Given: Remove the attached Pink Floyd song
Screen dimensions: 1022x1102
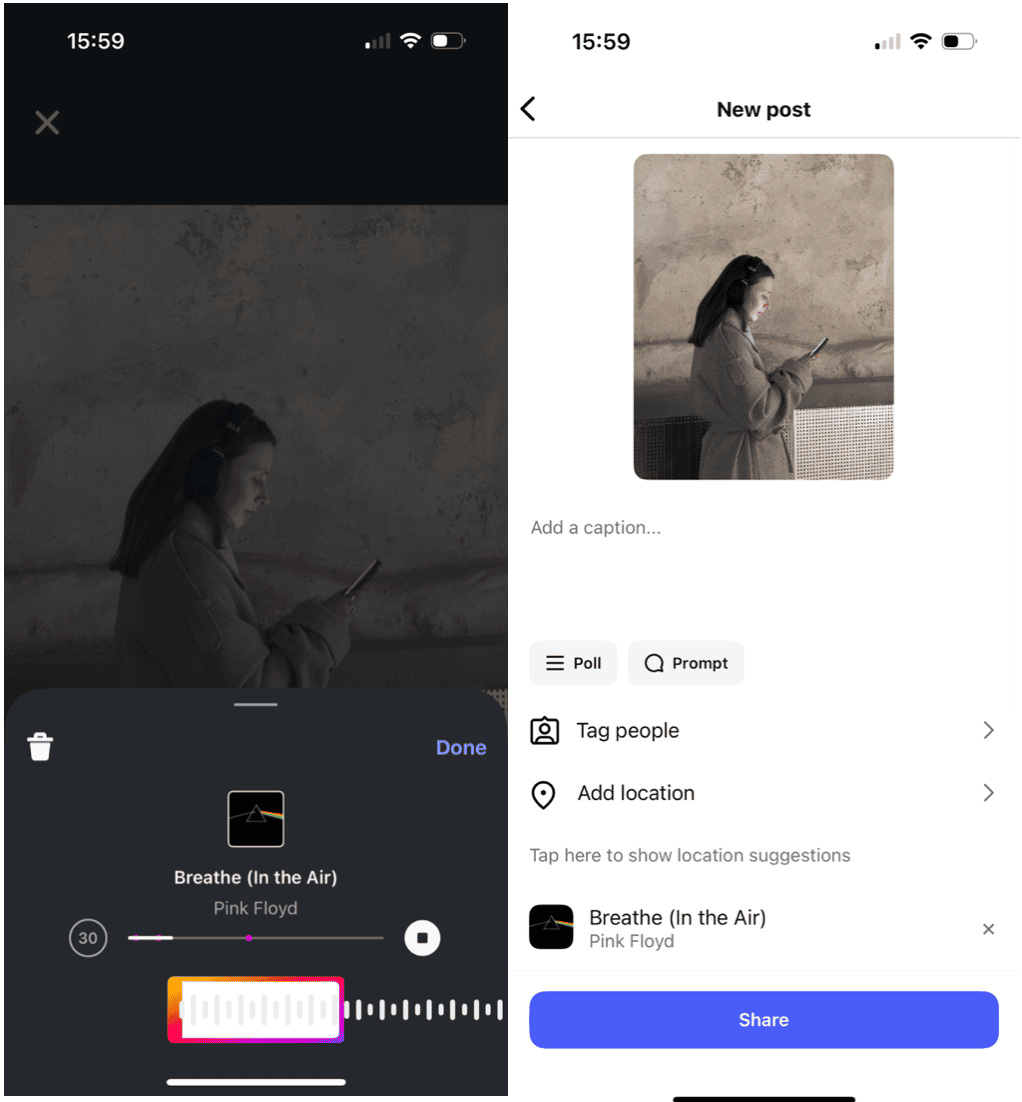Looking at the screenshot, I should (988, 929).
